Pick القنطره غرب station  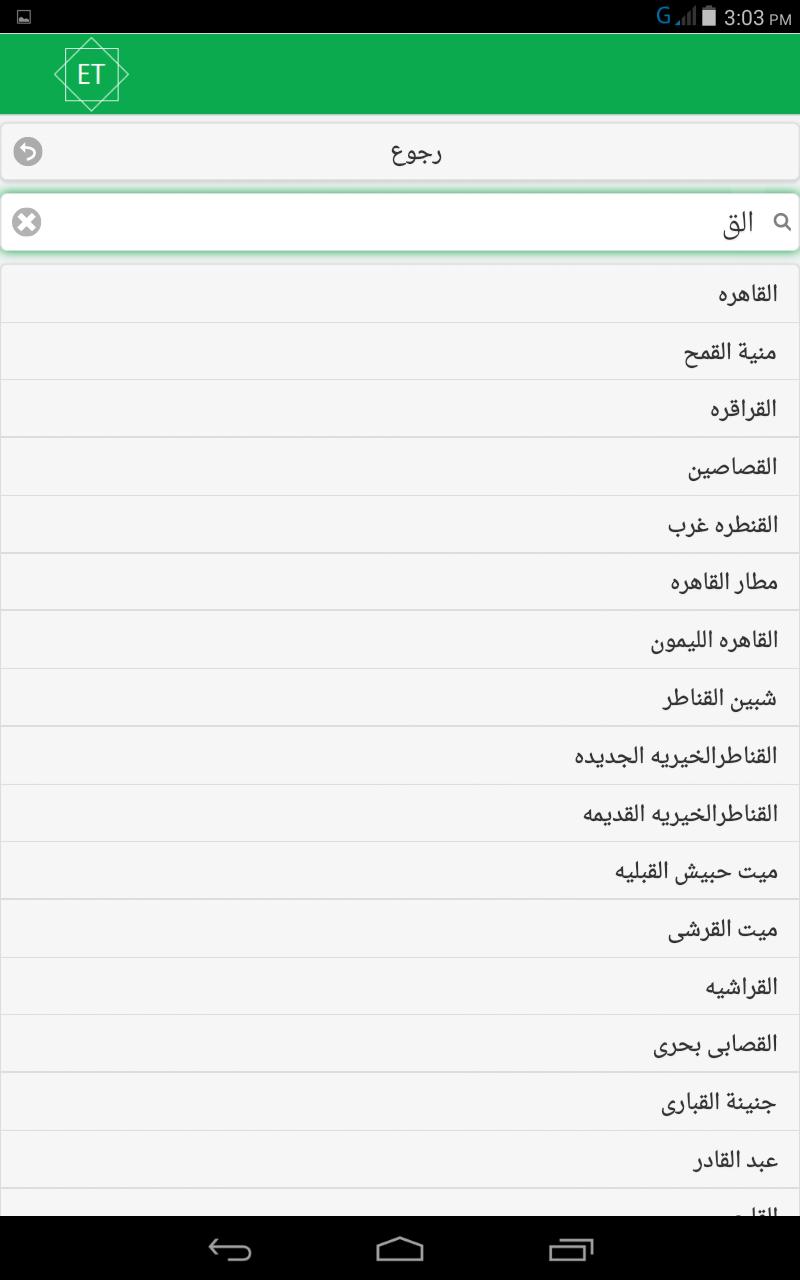400,524
